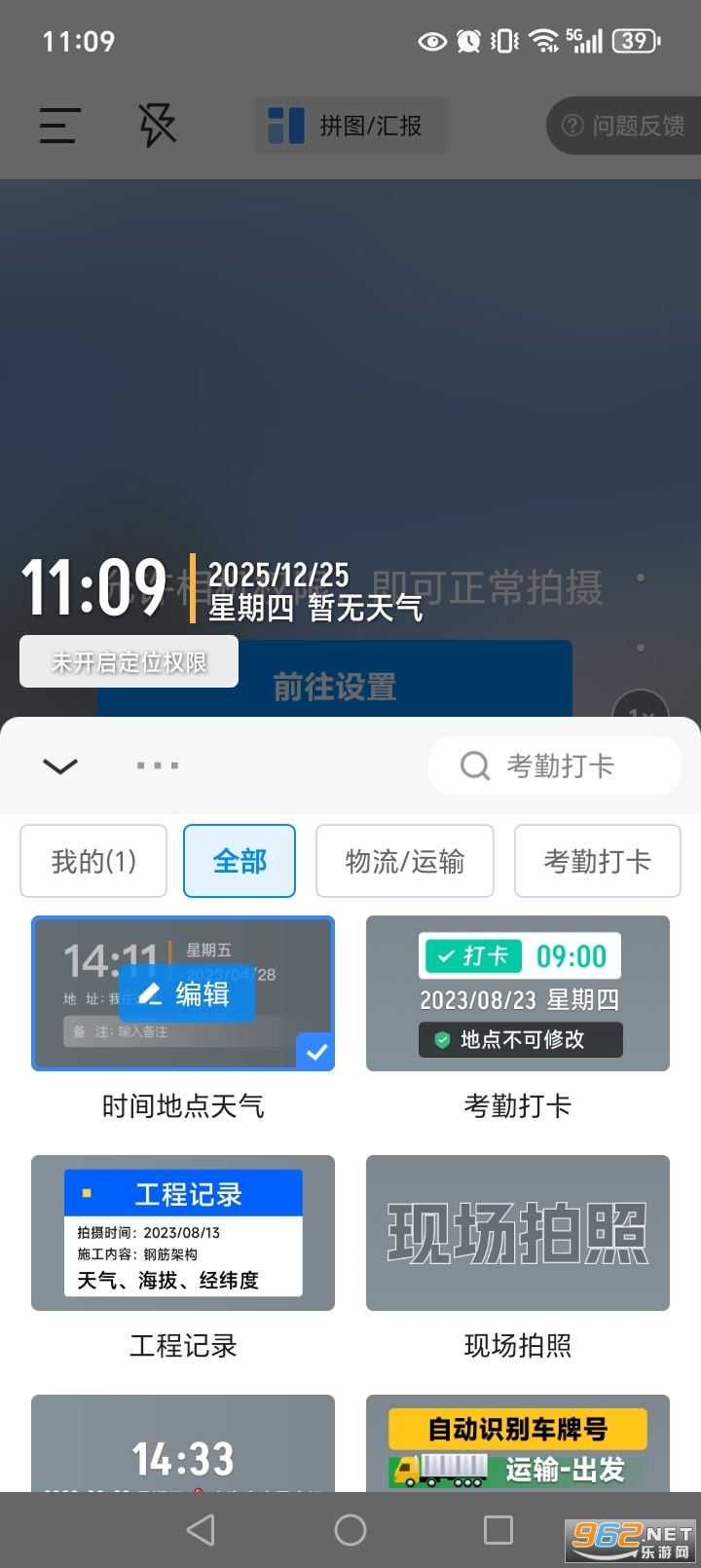Expand the camera zoom 1x control
The image size is (701, 1568).
pyautogui.click(x=641, y=712)
